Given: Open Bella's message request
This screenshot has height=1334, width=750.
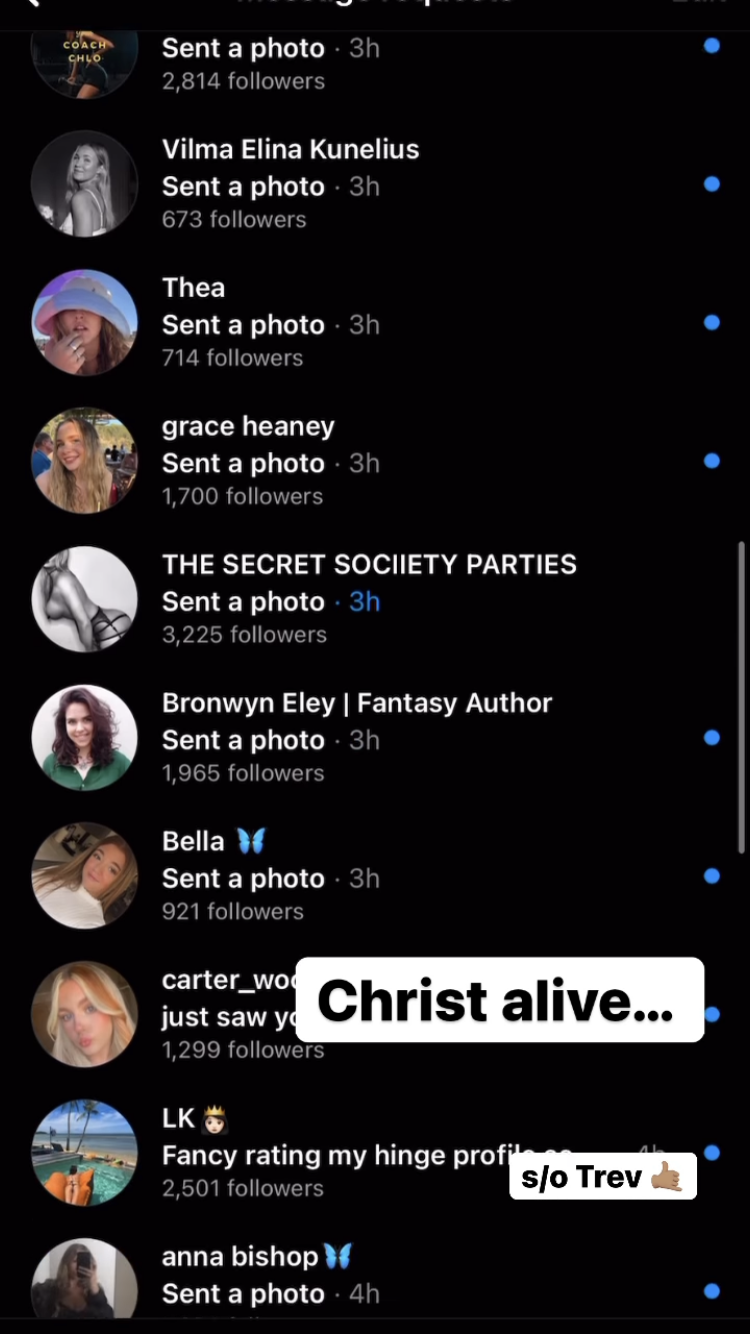Looking at the screenshot, I should coord(375,876).
